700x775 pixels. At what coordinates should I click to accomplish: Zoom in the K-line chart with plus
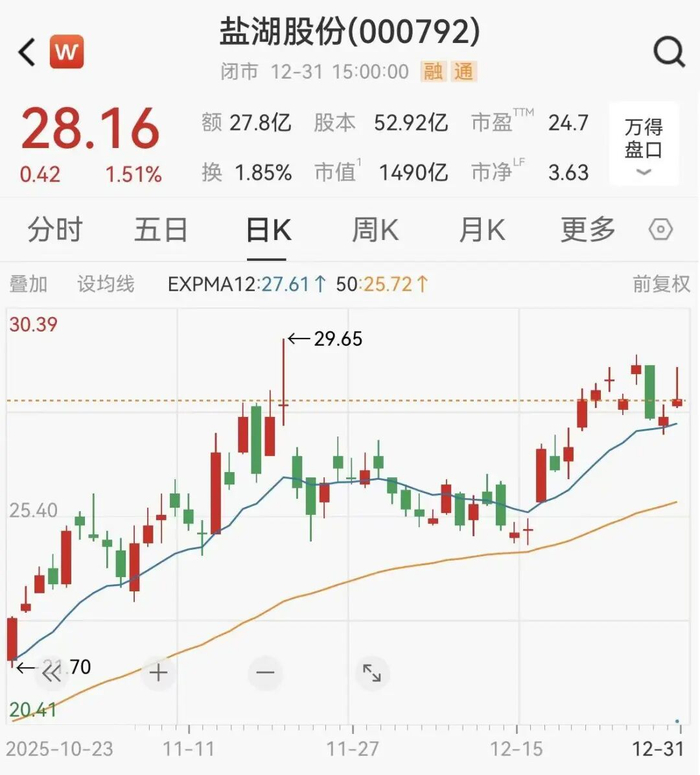[158, 673]
